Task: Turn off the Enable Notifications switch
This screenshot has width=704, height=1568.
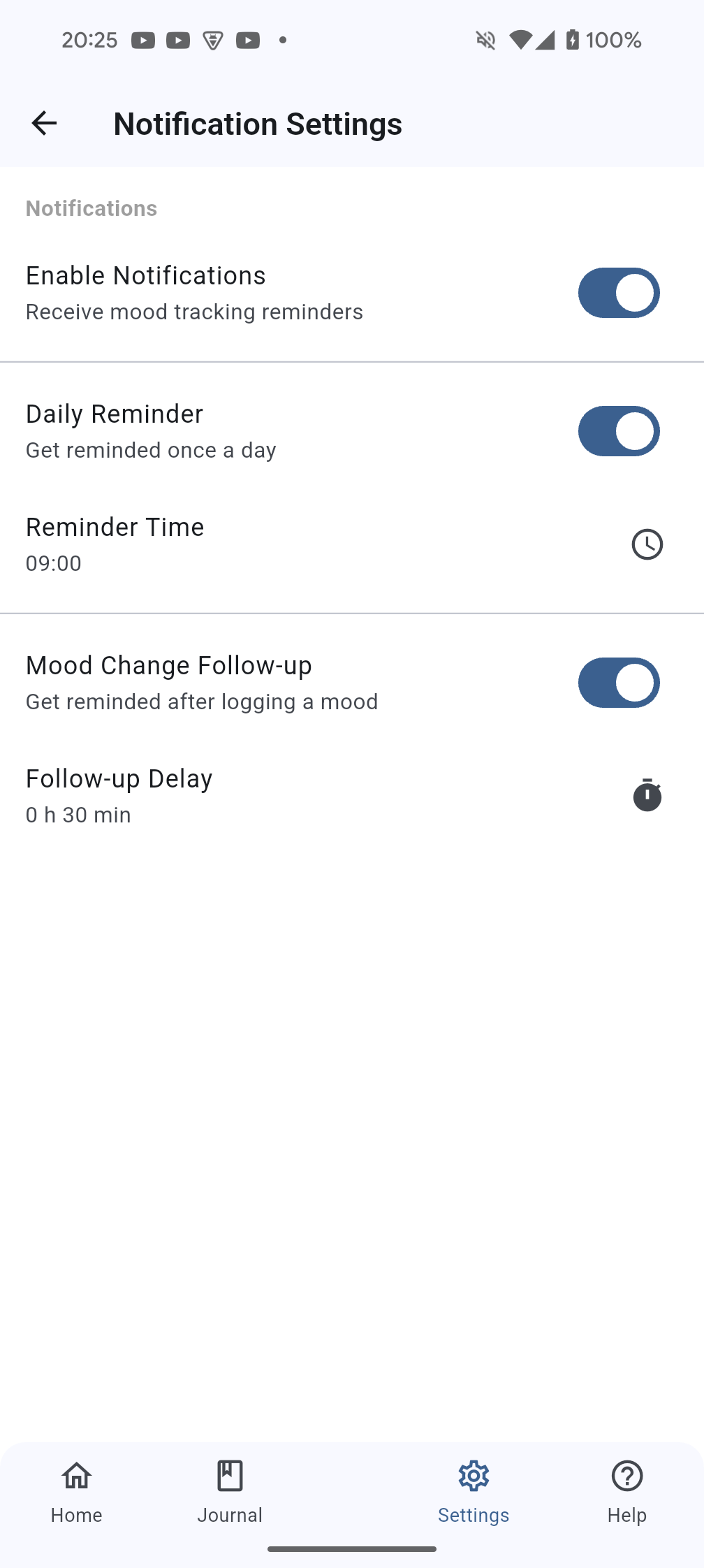Action: pos(618,293)
